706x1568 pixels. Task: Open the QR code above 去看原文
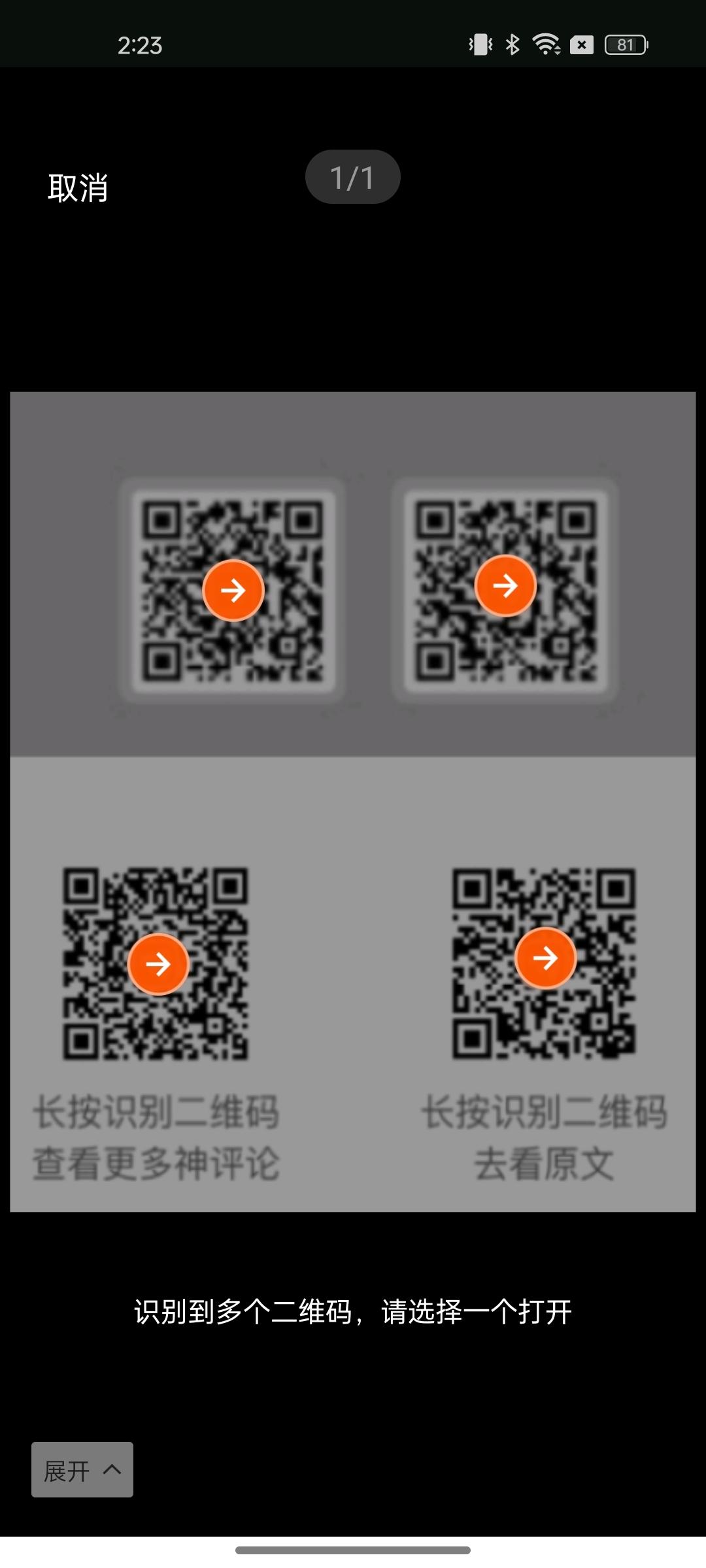pos(545,958)
